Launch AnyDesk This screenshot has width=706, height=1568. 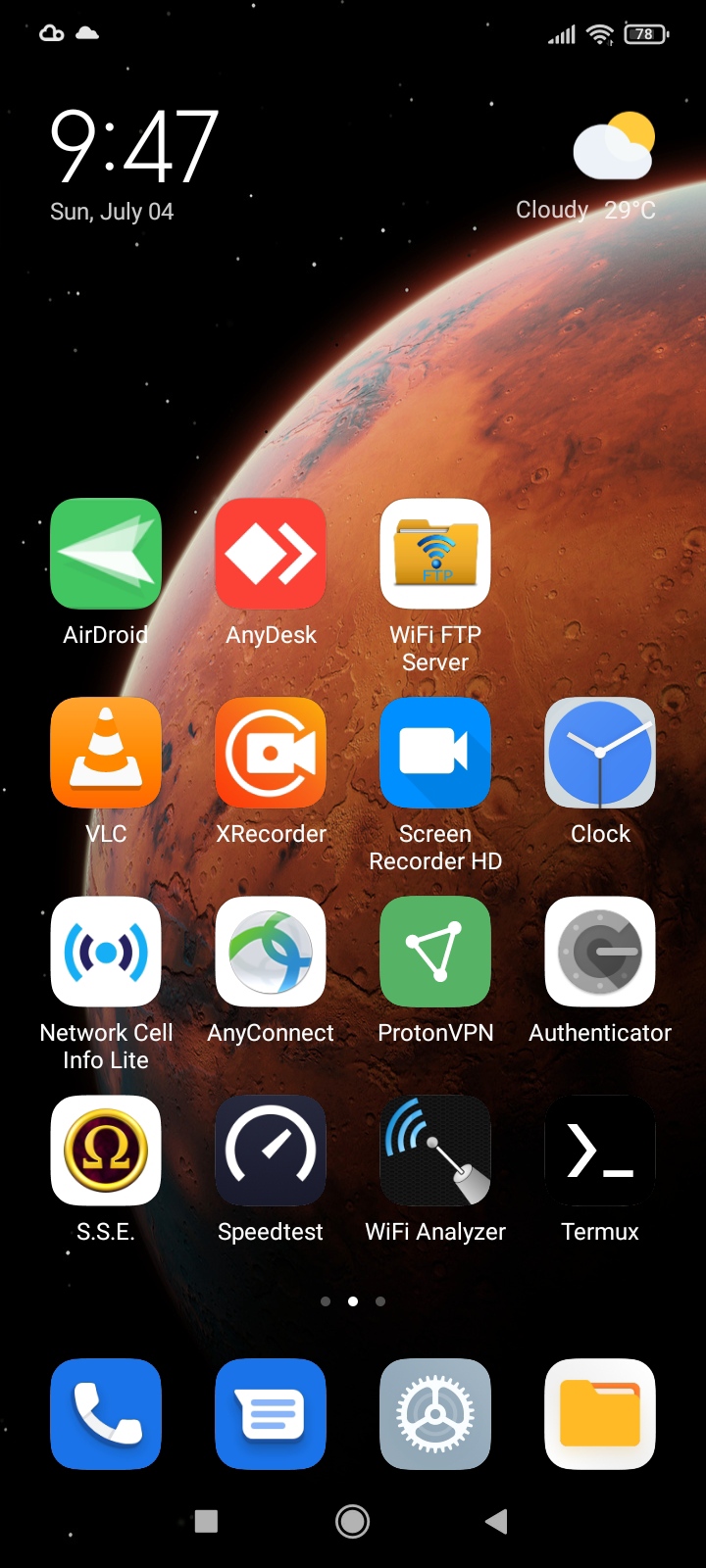(x=271, y=554)
